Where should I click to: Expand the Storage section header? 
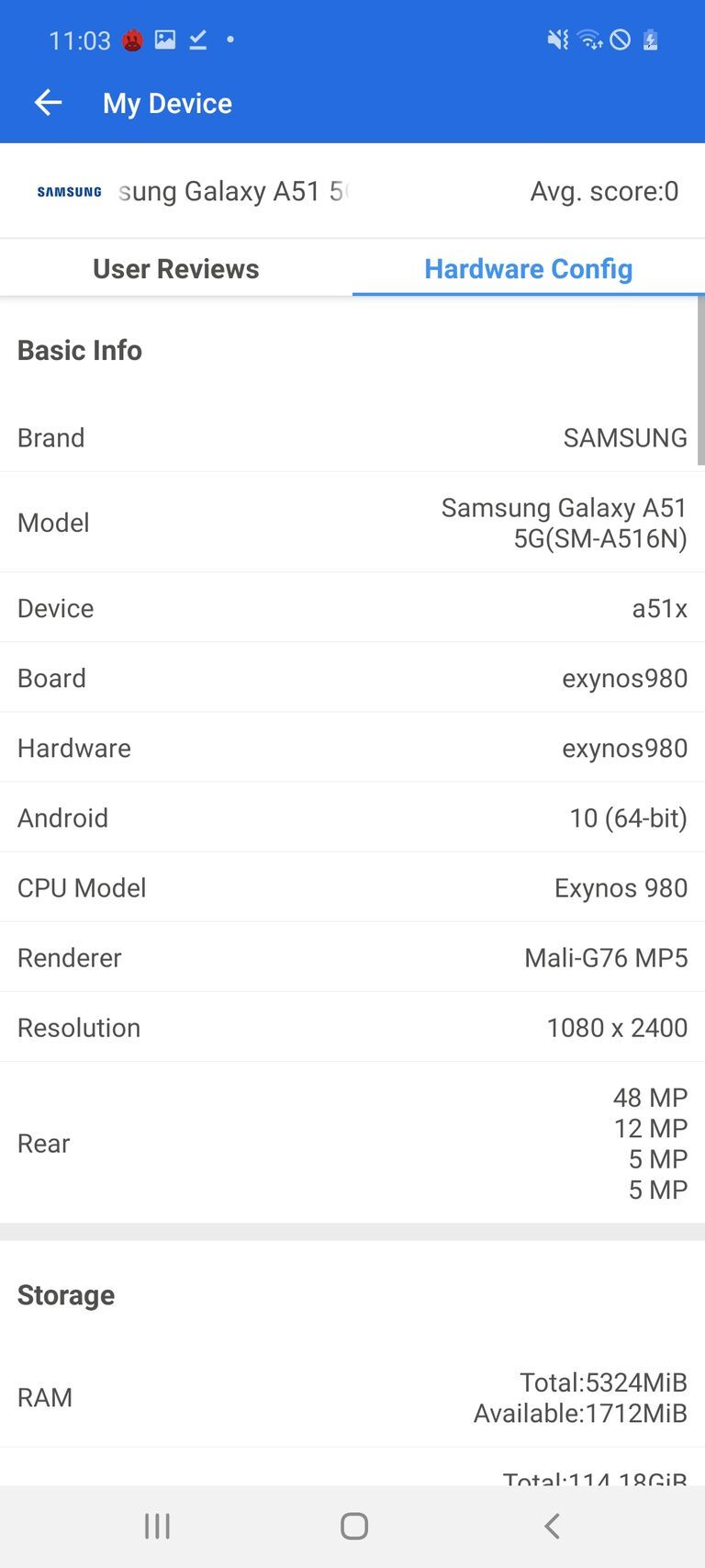[x=65, y=1294]
